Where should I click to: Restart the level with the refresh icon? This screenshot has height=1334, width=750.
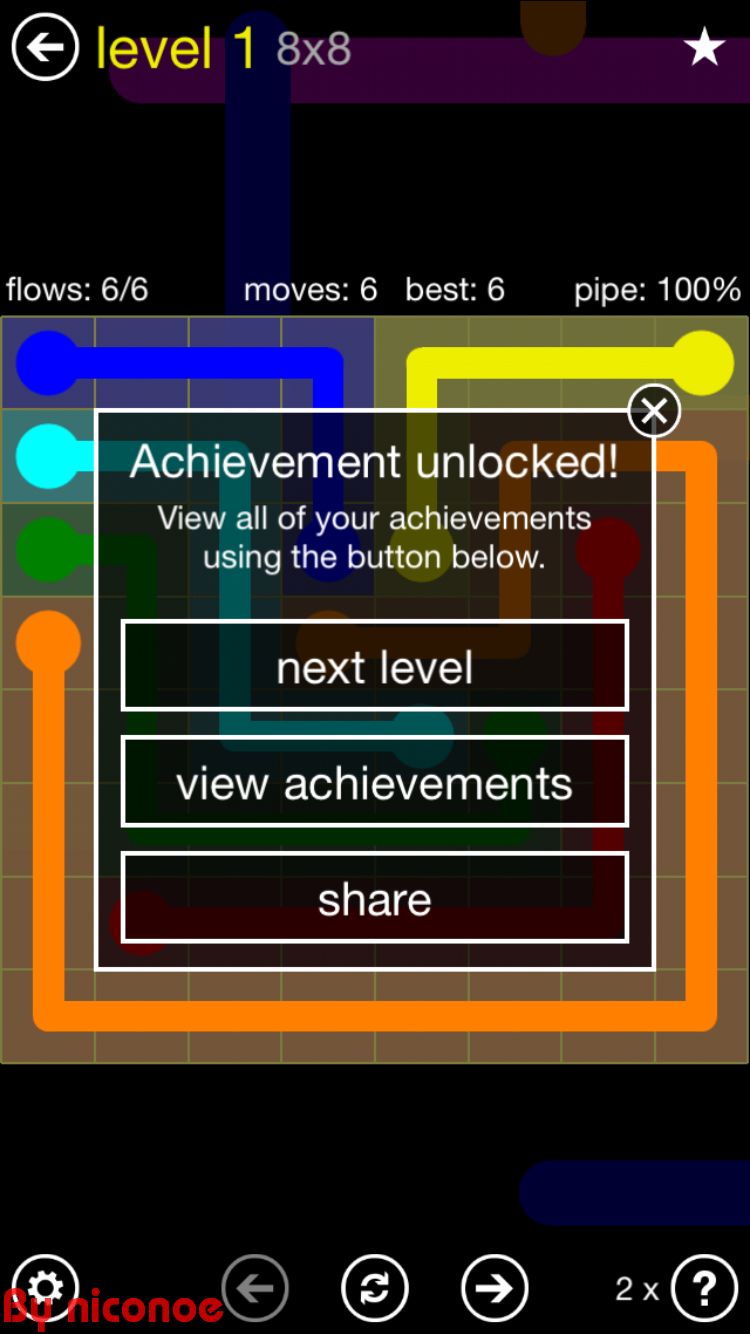(375, 1288)
